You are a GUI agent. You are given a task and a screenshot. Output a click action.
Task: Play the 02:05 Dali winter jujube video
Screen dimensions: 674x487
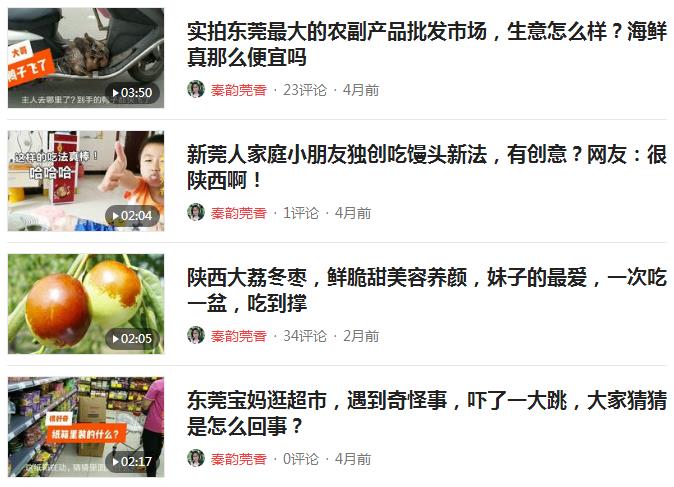click(86, 304)
